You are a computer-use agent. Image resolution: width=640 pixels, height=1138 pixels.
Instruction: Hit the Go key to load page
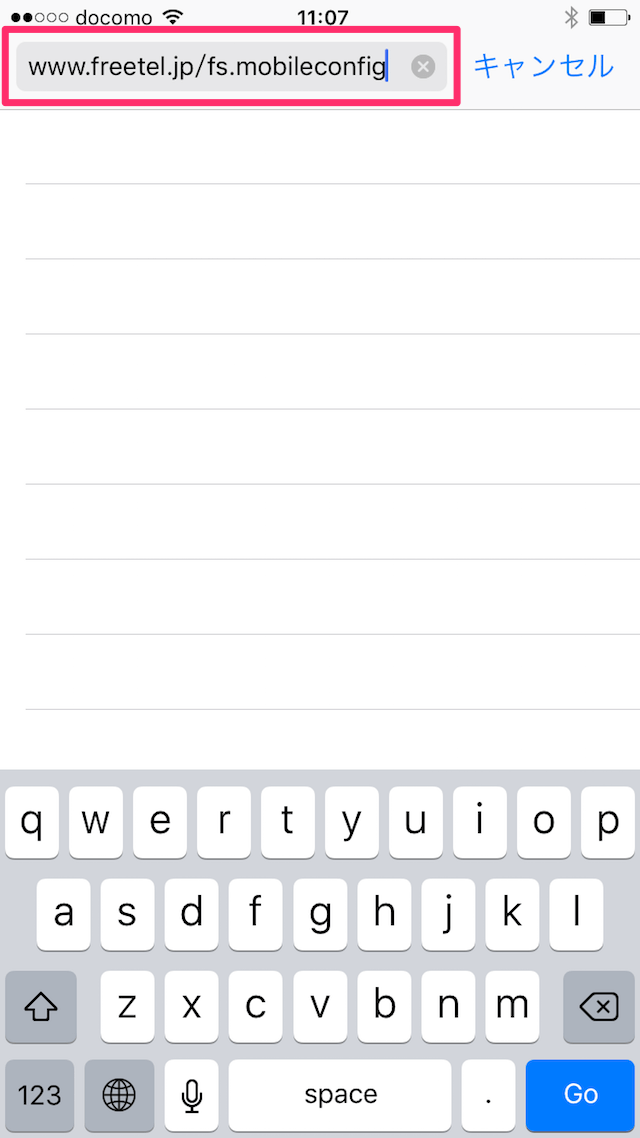(x=580, y=1093)
